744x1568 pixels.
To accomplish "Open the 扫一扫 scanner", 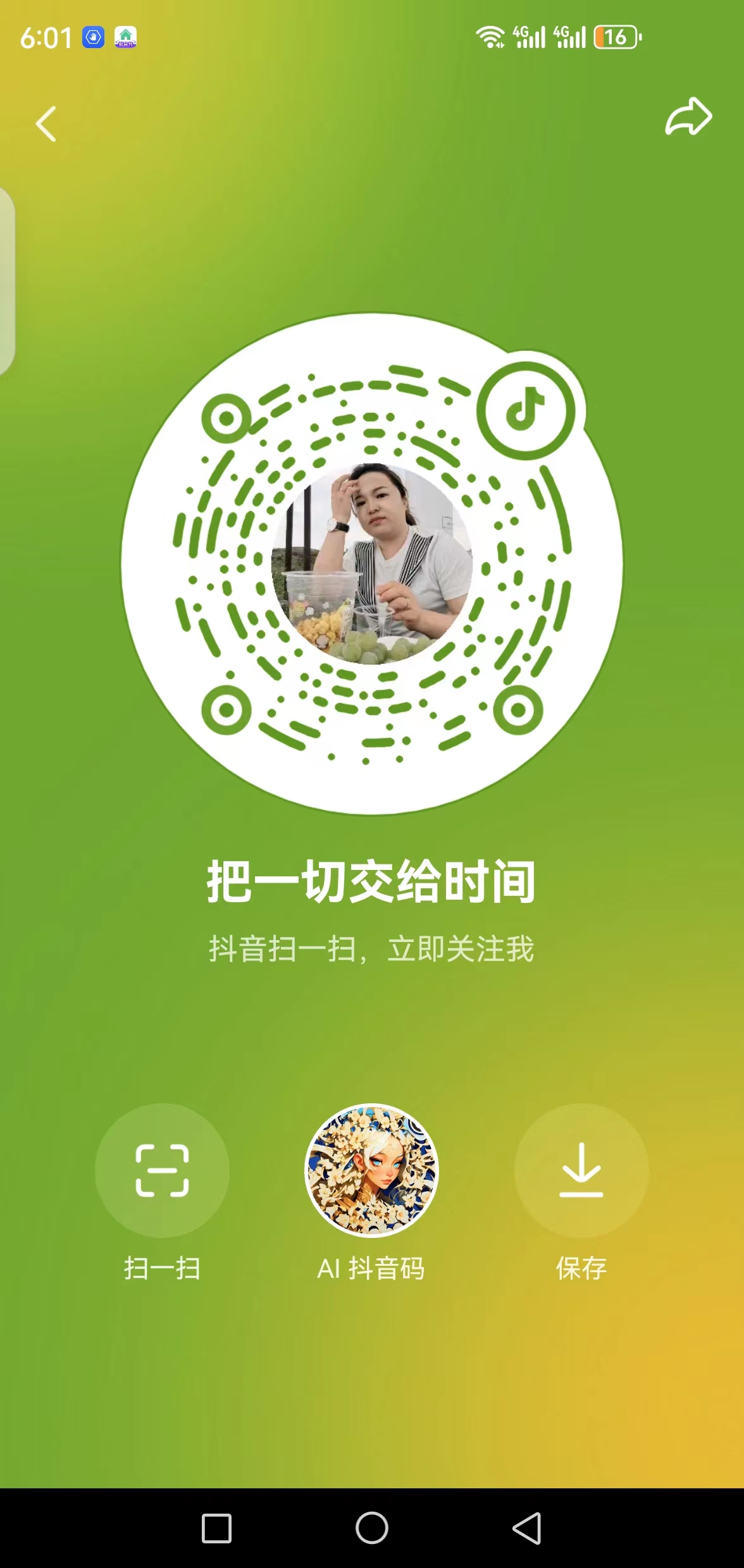I will tap(162, 1170).
